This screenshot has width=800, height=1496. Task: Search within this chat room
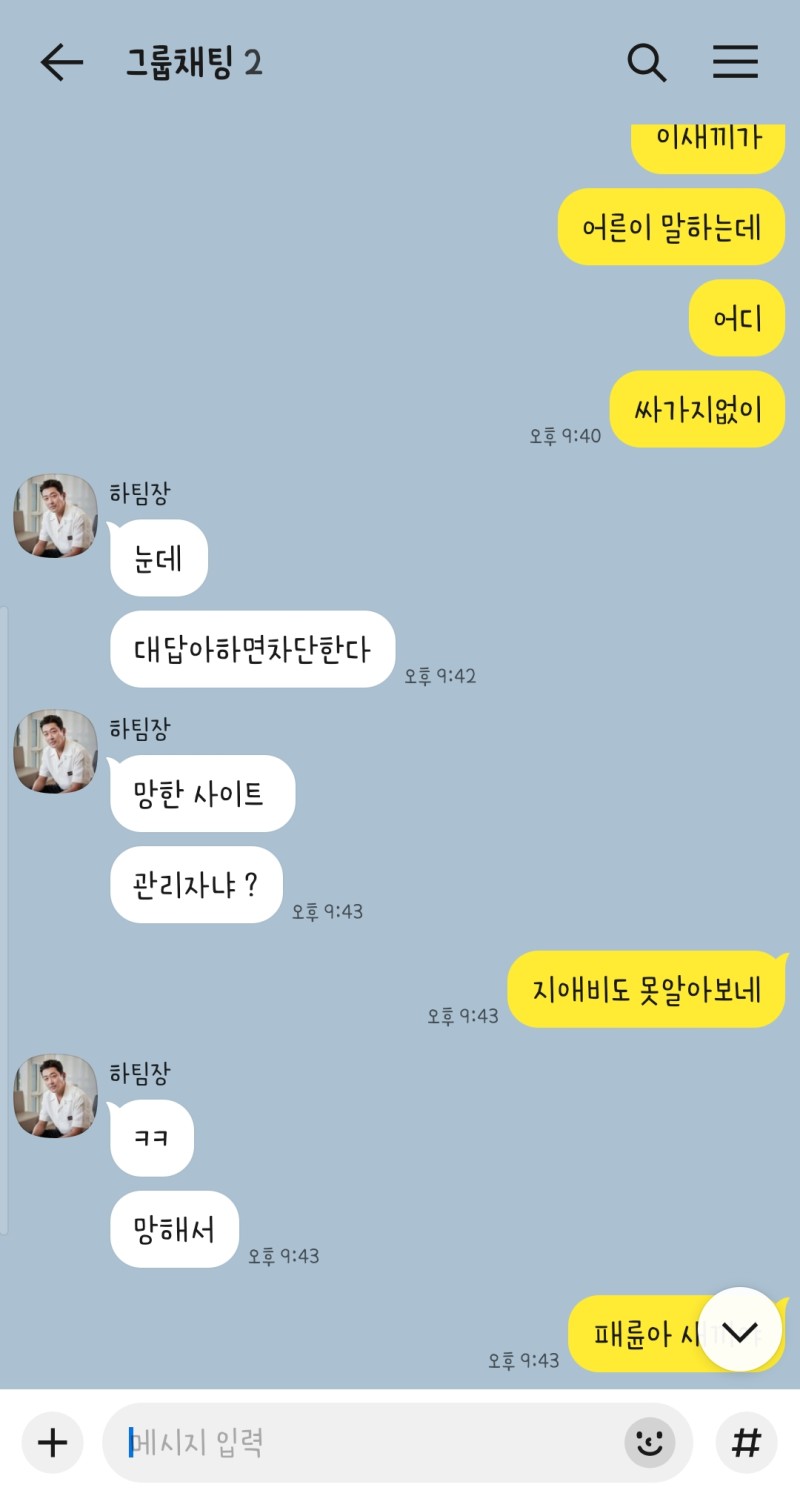coord(646,63)
